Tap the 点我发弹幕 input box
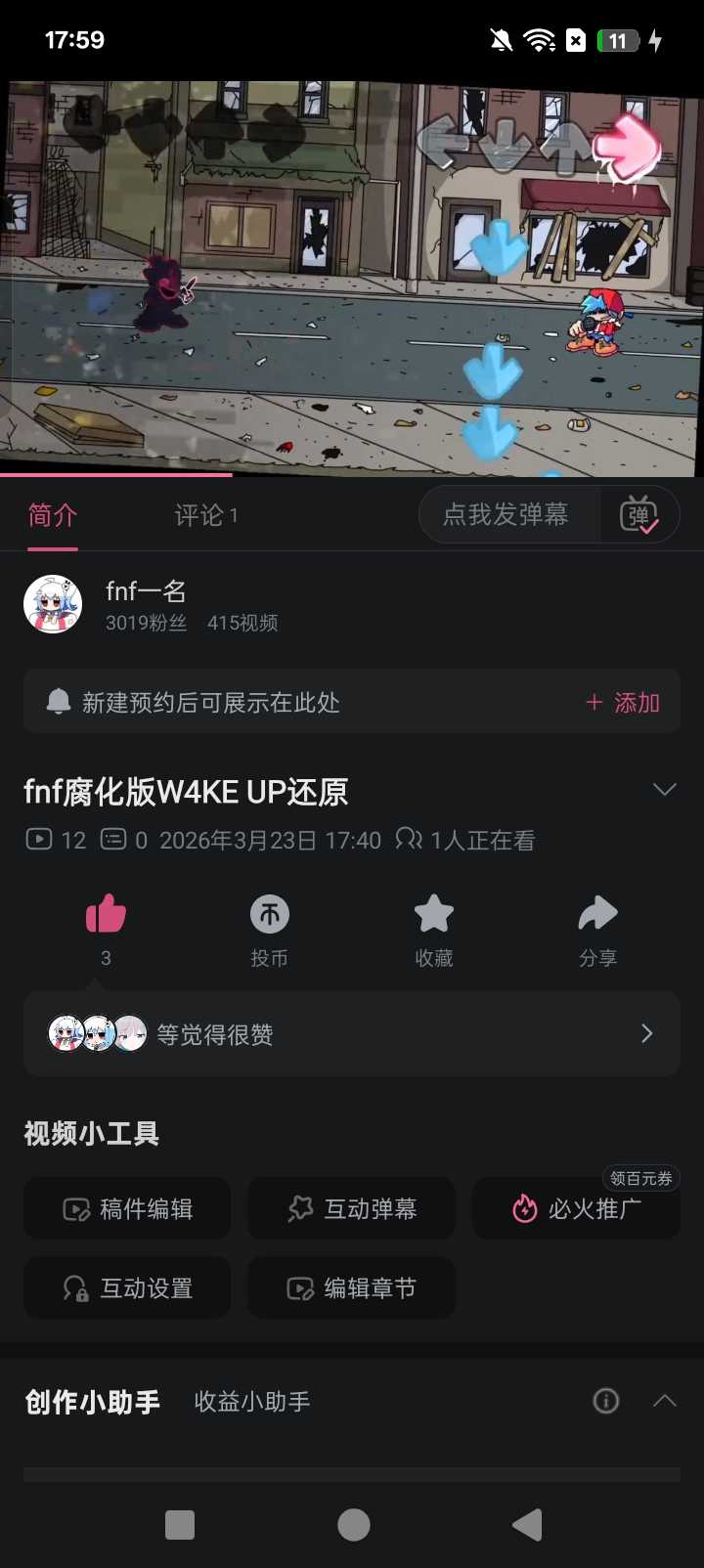This screenshot has width=704, height=1568. (506, 515)
